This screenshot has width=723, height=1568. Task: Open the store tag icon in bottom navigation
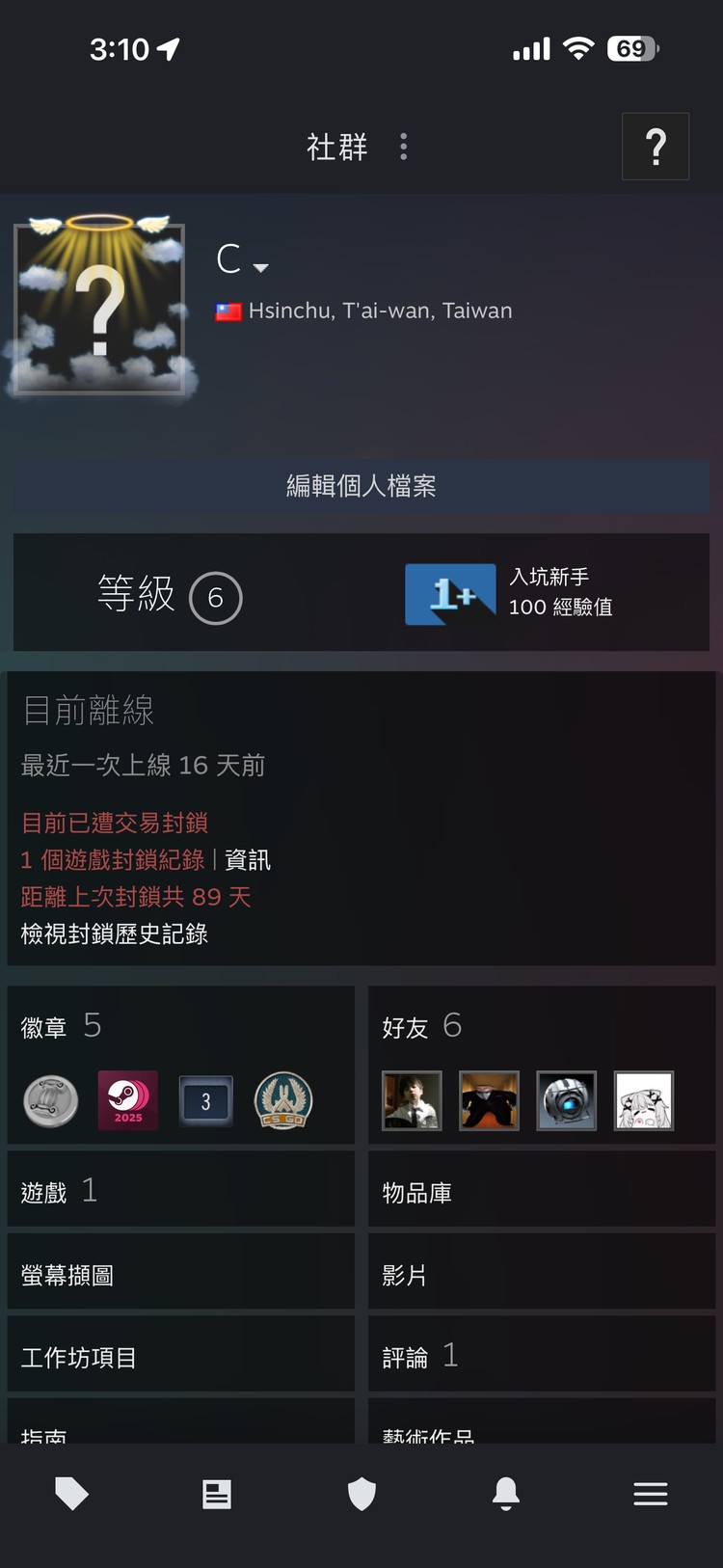pos(72,1493)
